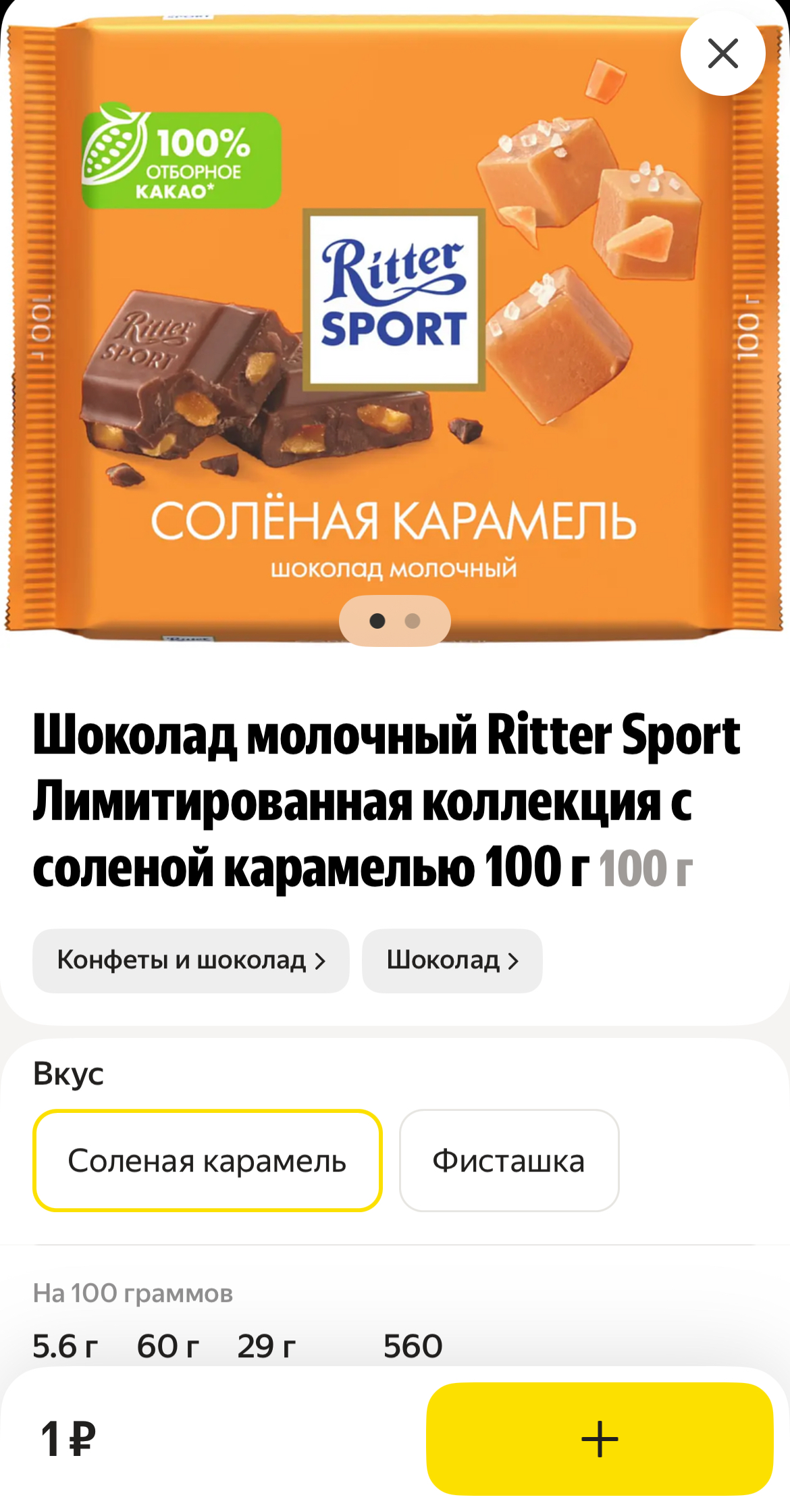Screen dimensions: 790x1512
Task: Open the Конфеты и шоколад category
Action: pyautogui.click(x=190, y=960)
